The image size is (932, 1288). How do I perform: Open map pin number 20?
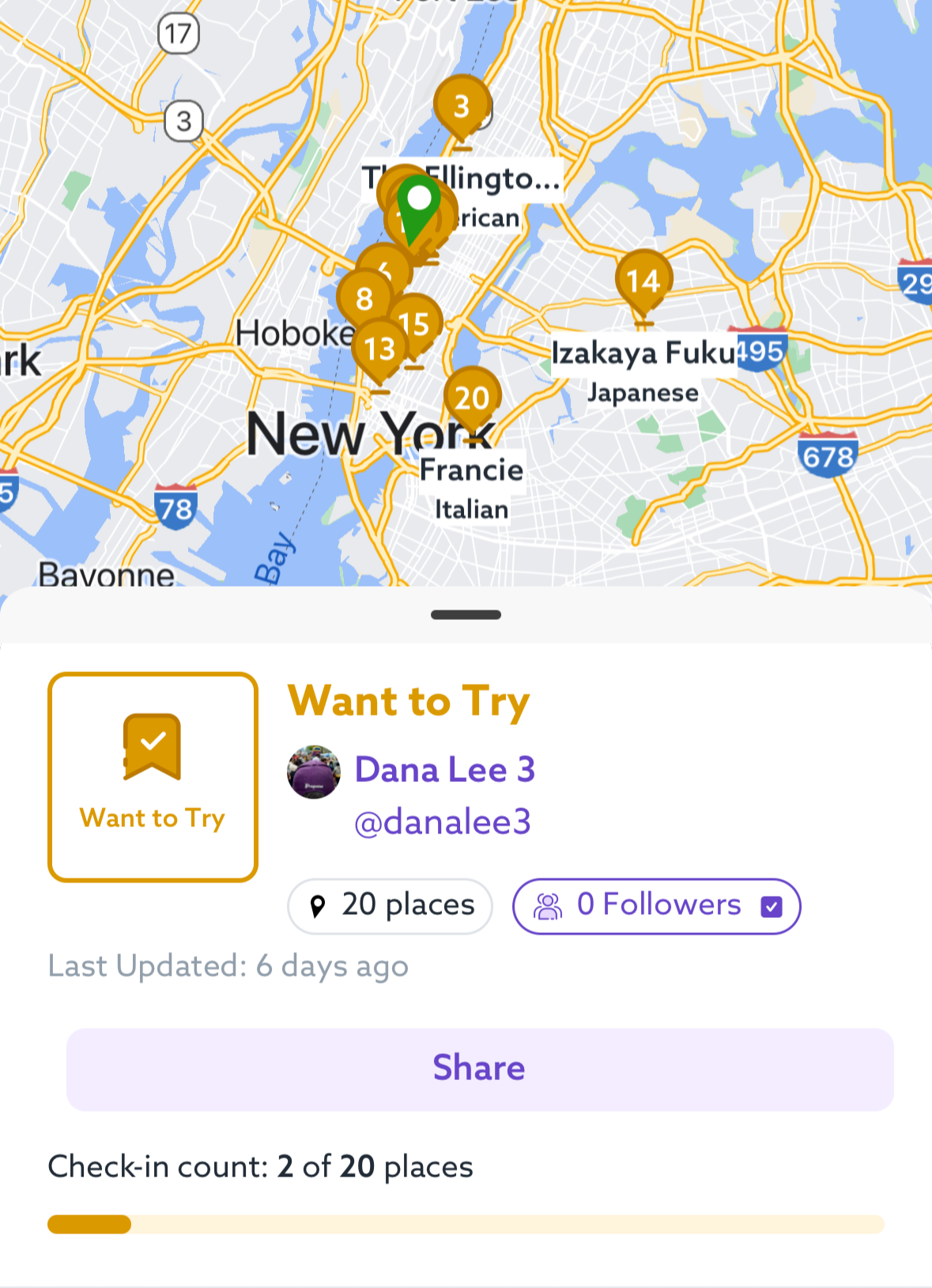click(472, 397)
